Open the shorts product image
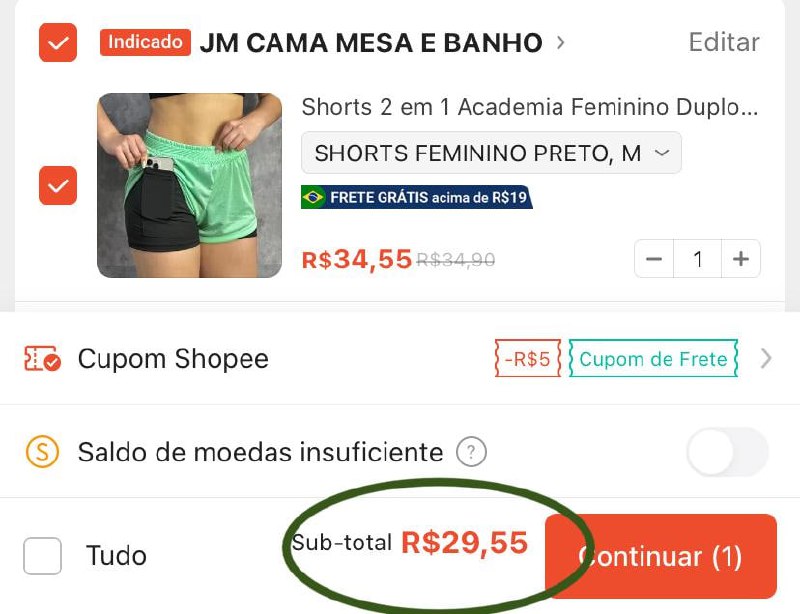800x614 pixels. click(x=189, y=185)
